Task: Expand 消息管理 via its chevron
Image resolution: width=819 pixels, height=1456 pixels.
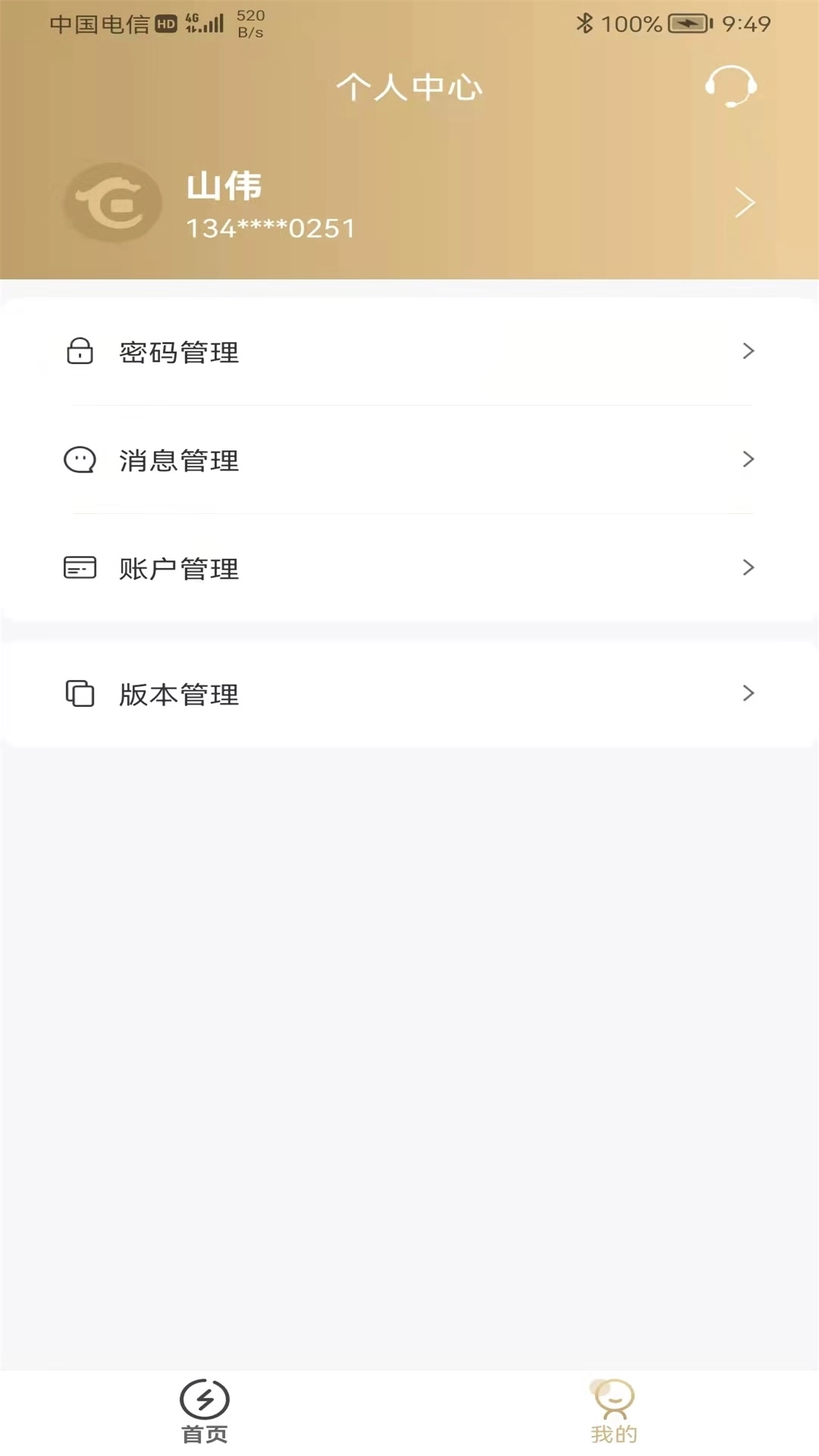Action: [x=748, y=460]
